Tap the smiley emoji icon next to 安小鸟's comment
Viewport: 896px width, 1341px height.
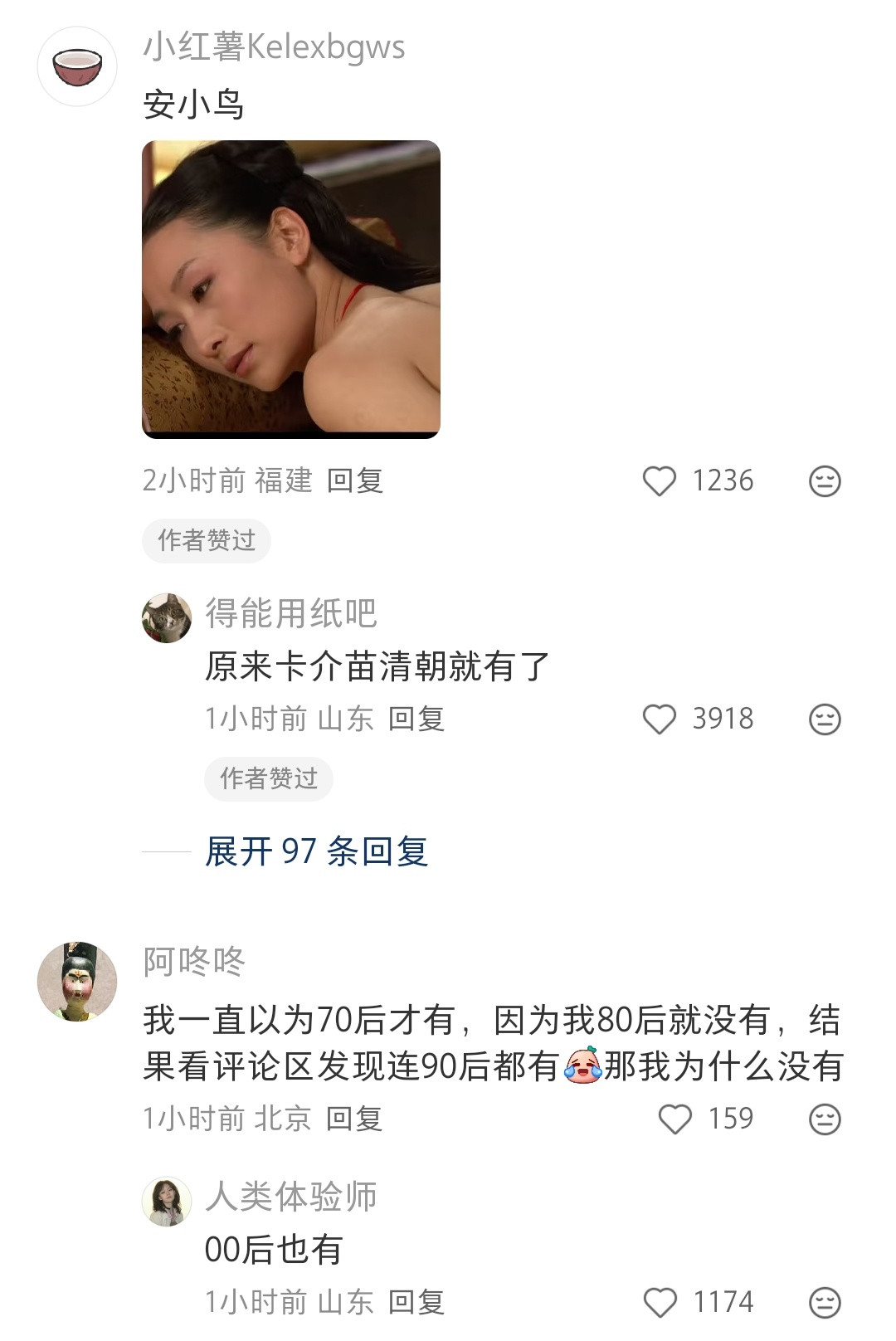pos(823,481)
